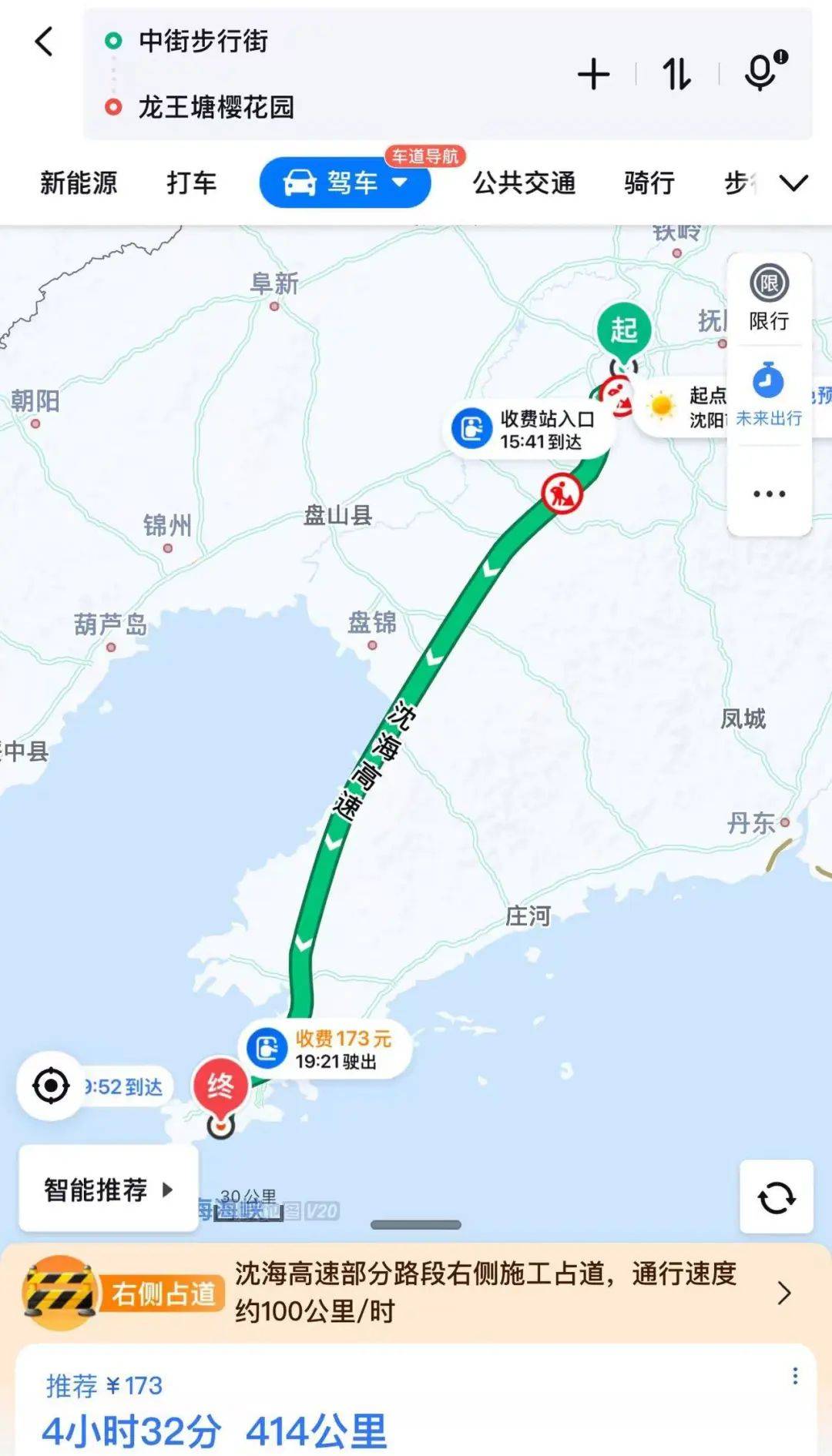Open 限行 traffic restriction info
This screenshot has height=1456, width=832.
[768, 298]
